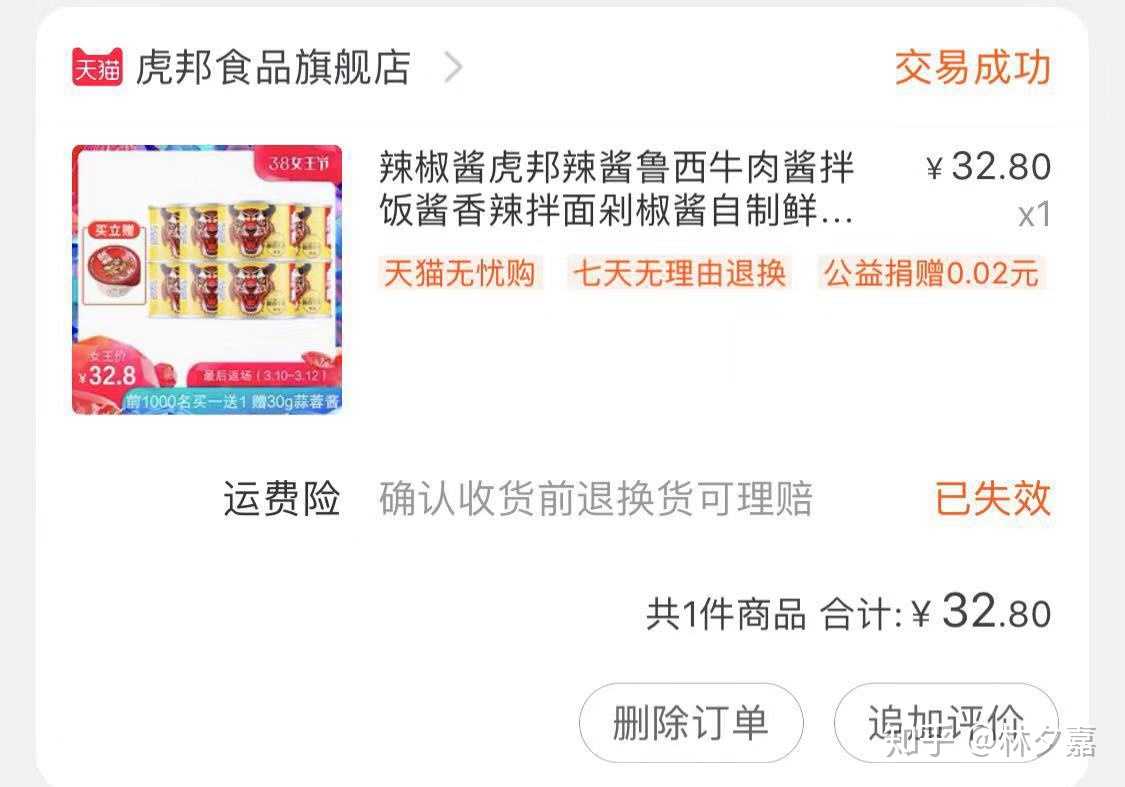Delete this order with 删除订单

(691, 722)
